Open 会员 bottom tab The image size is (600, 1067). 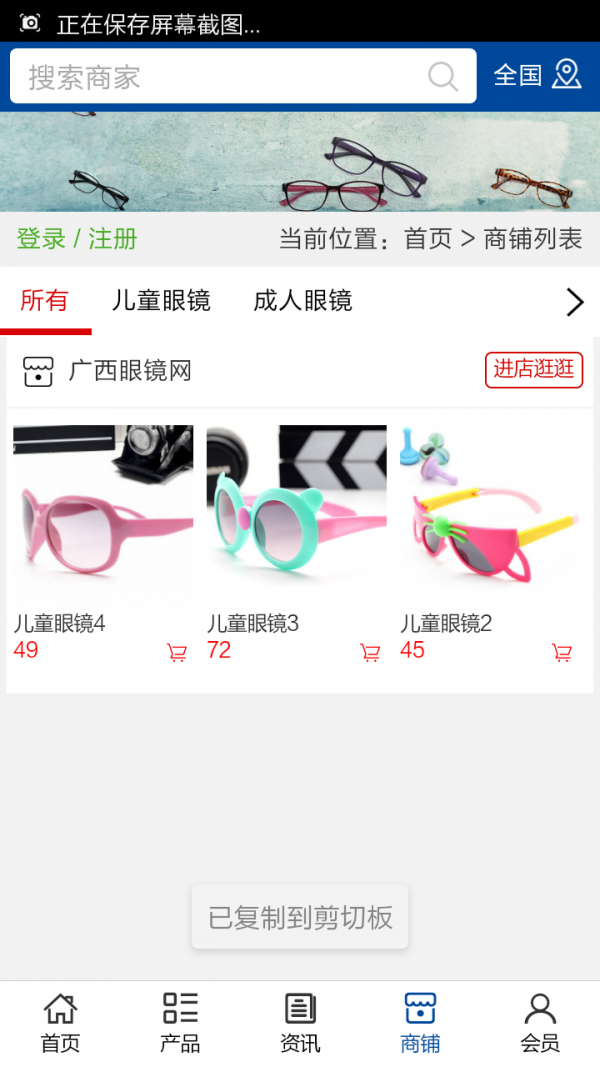point(540,1022)
